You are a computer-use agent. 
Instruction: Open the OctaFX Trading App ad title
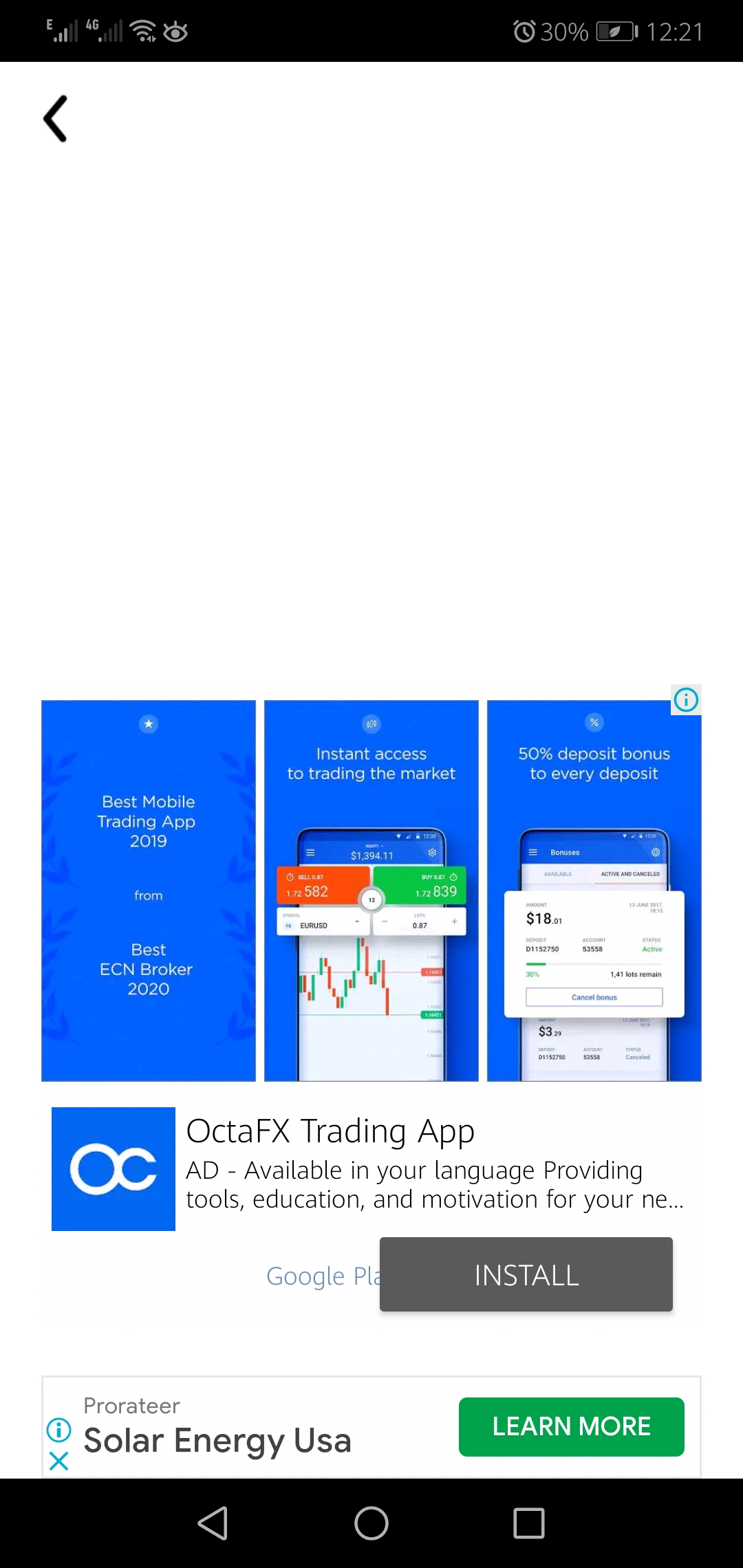click(330, 1131)
